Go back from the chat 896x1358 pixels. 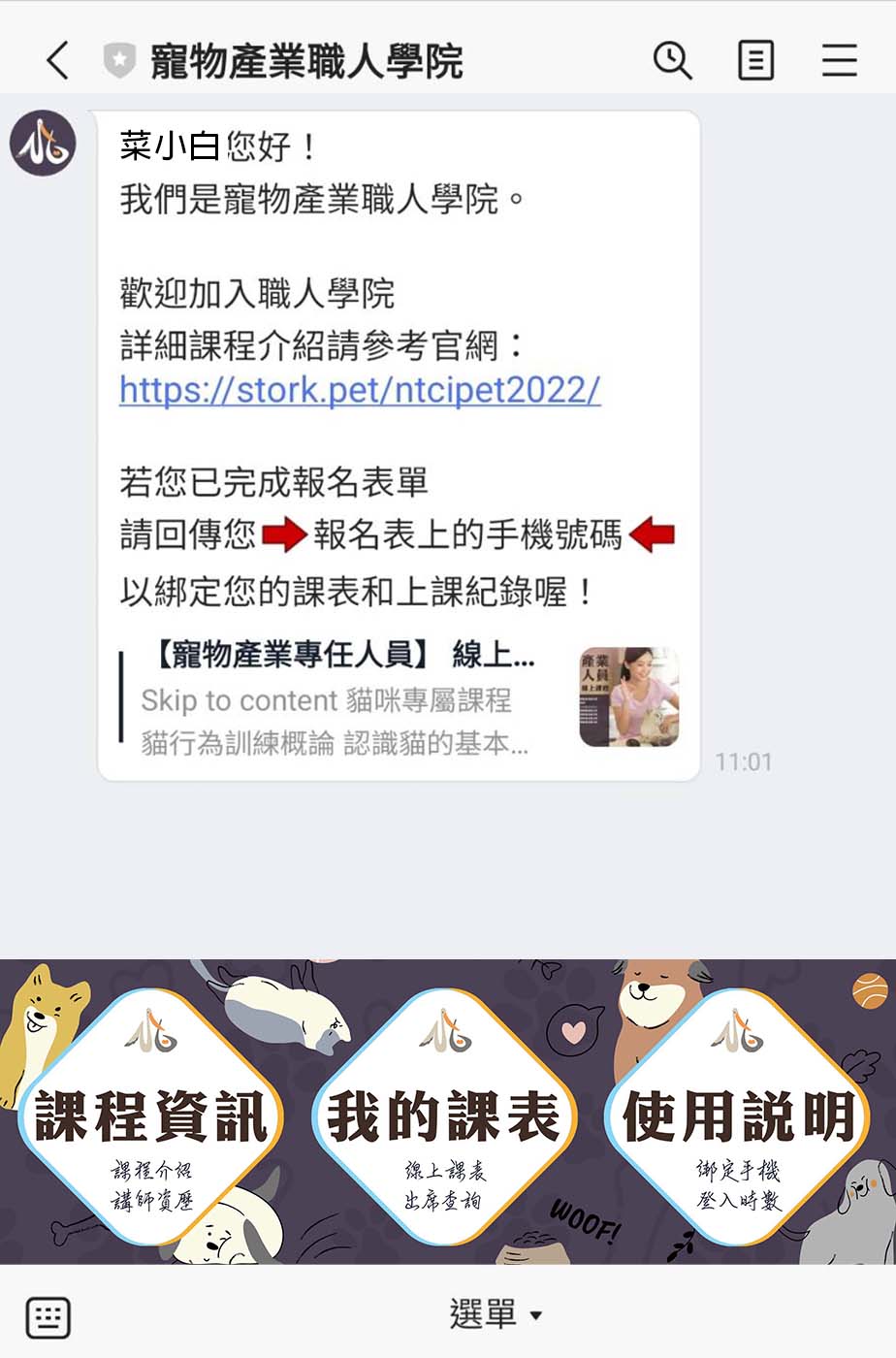coord(58,60)
